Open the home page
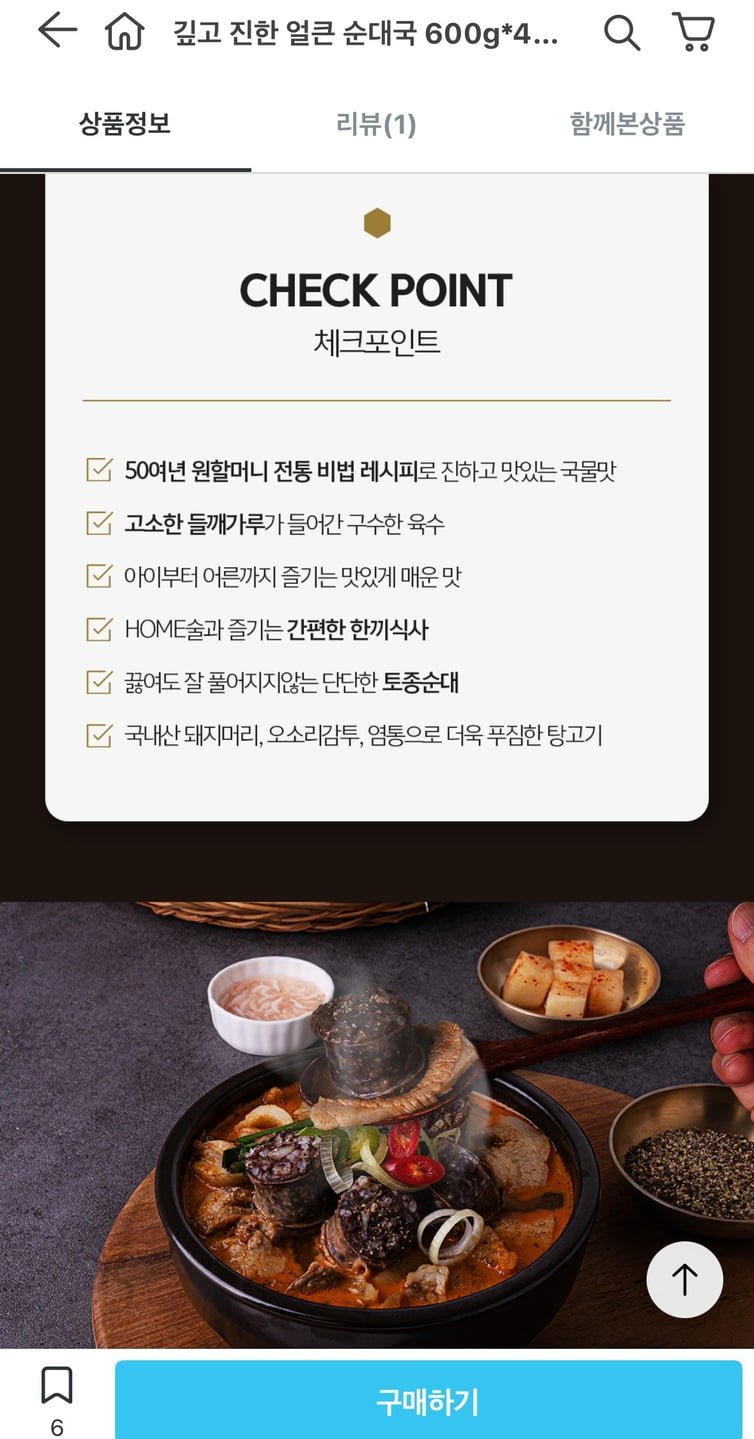 pos(124,34)
